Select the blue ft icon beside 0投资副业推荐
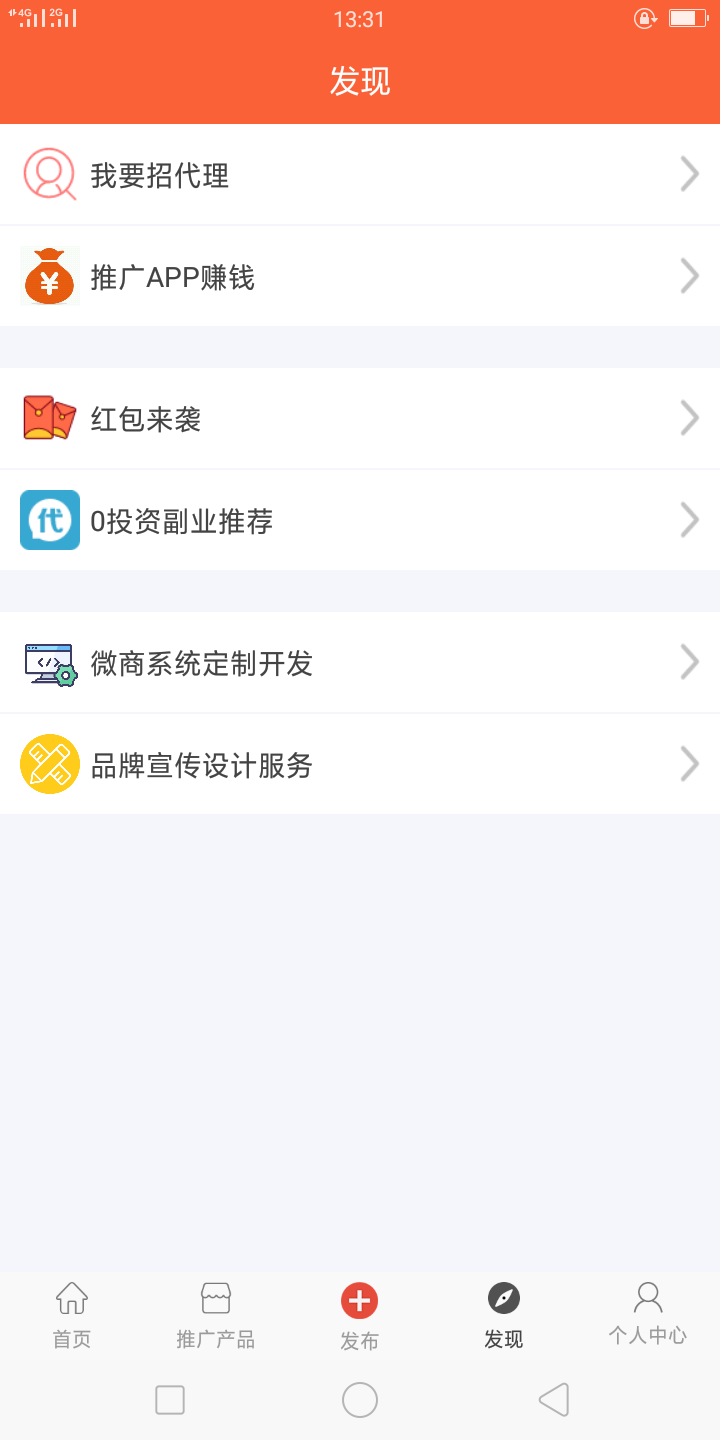Image resolution: width=720 pixels, height=1440 pixels. click(x=50, y=520)
